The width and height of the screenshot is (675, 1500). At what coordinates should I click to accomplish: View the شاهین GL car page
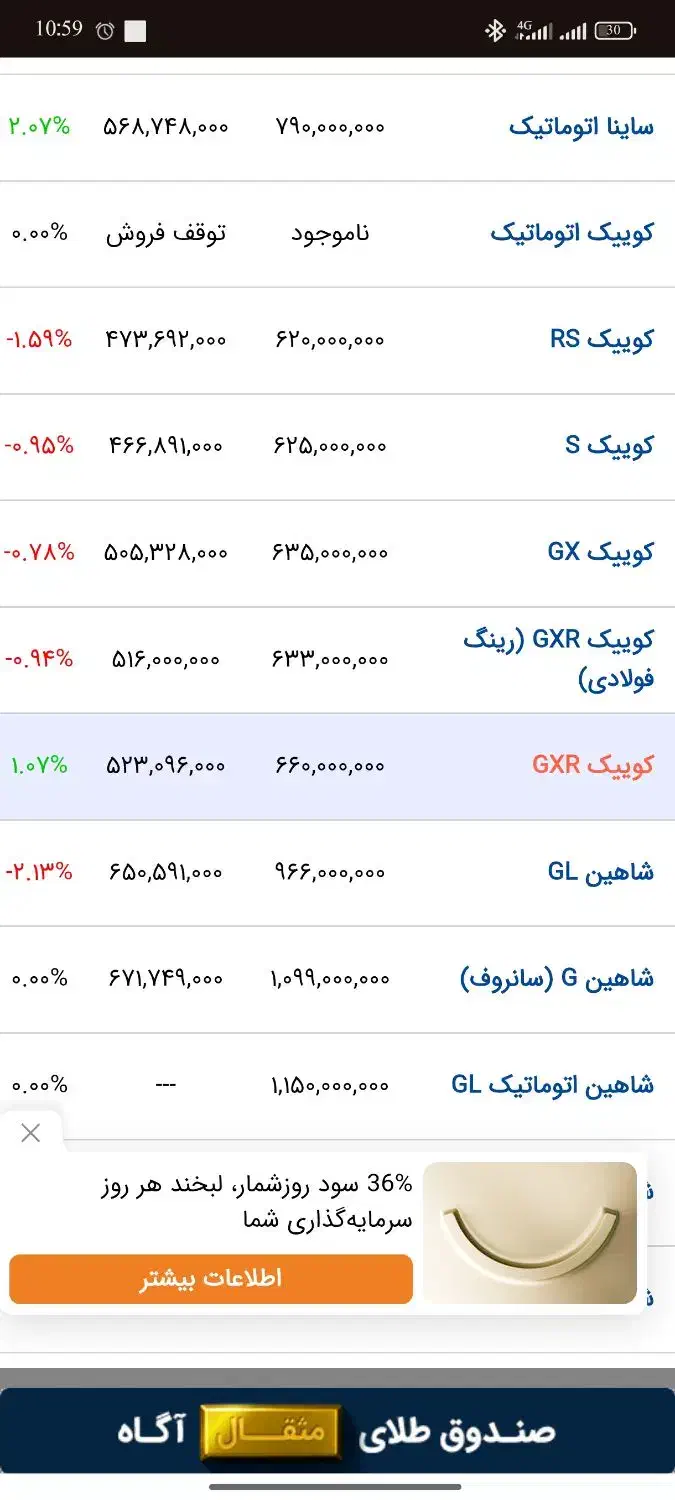coord(600,872)
